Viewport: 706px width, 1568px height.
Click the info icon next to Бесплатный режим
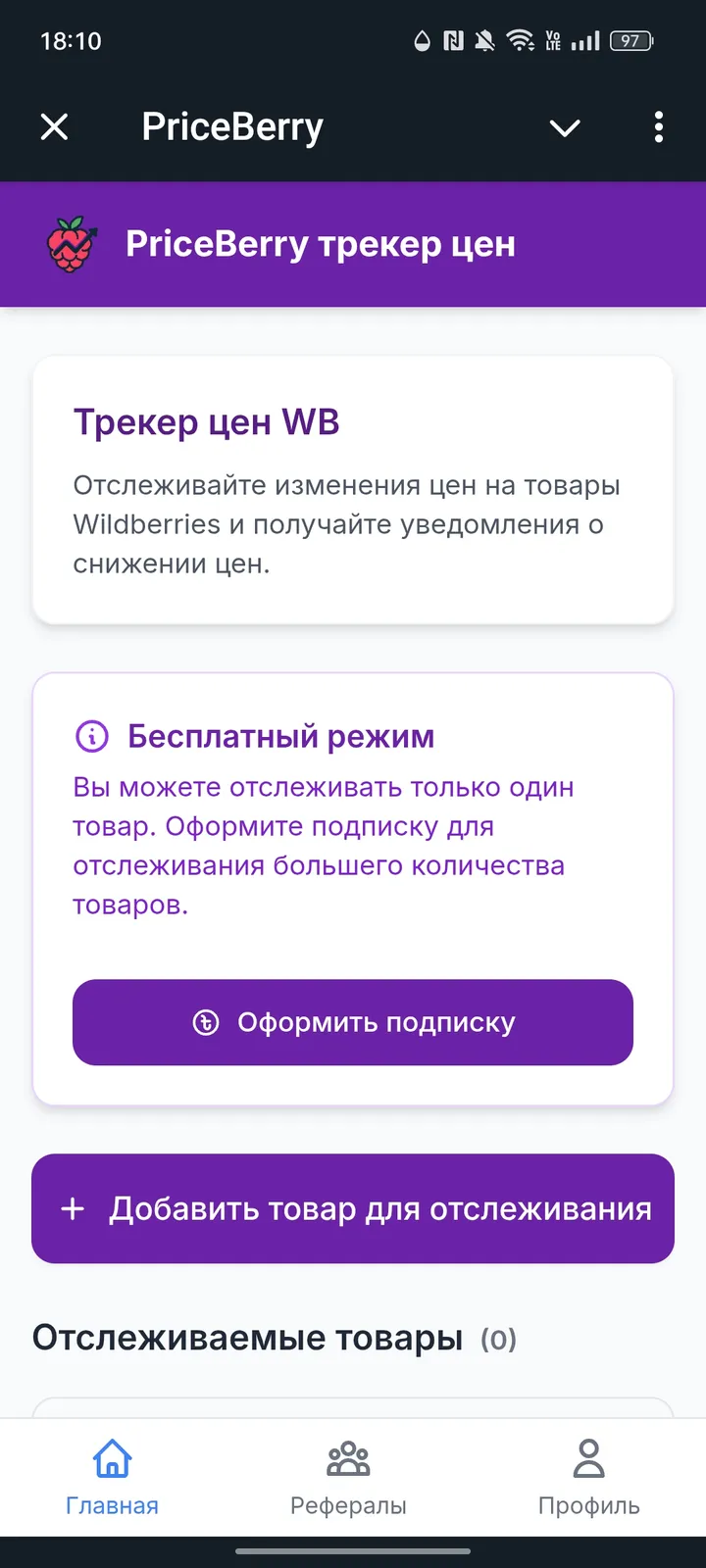point(91,735)
